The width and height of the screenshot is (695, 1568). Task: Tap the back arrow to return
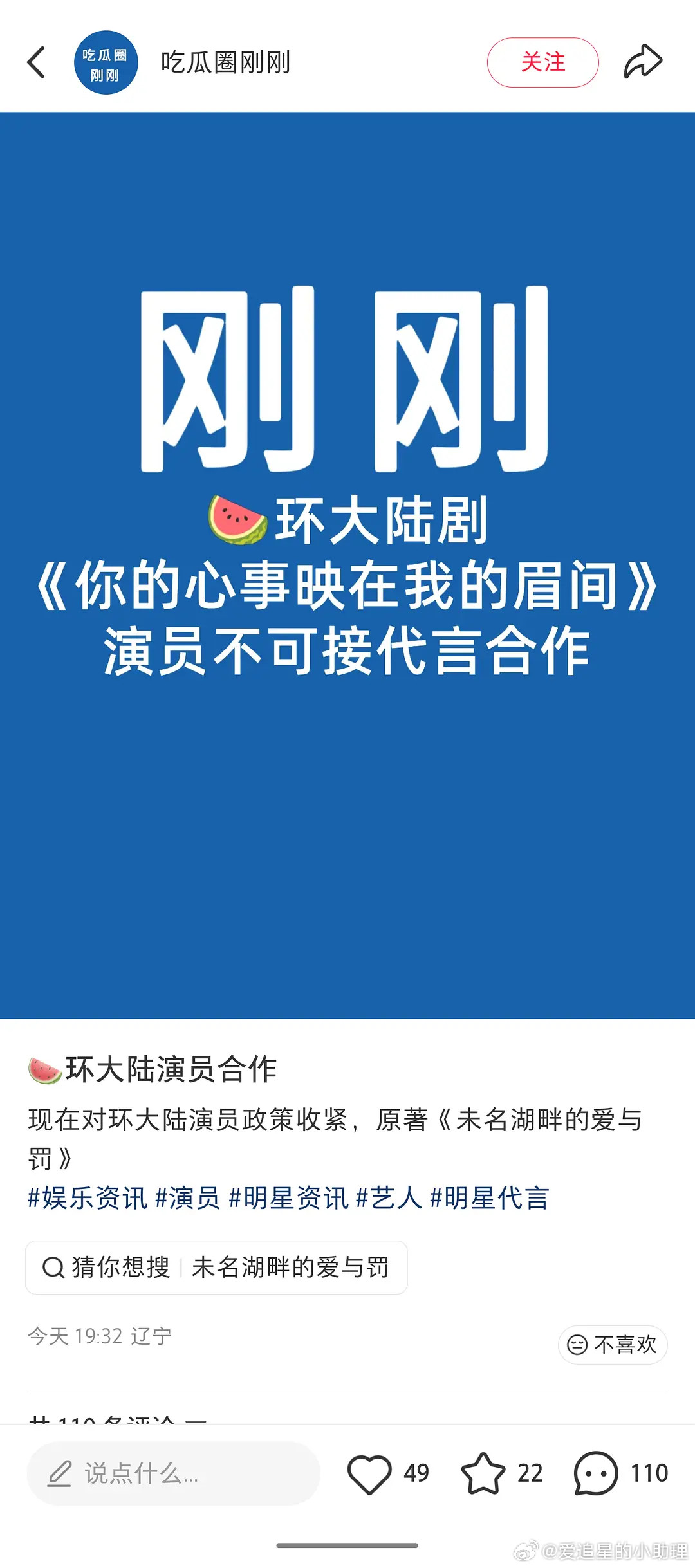[37, 61]
